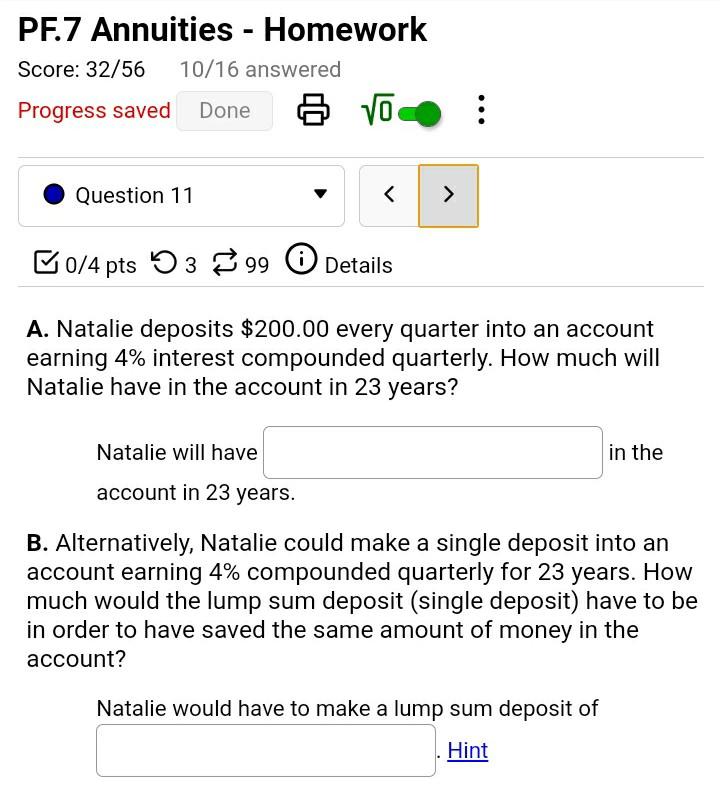
Task: Click the blue question status dot
Action: [x=54, y=194]
